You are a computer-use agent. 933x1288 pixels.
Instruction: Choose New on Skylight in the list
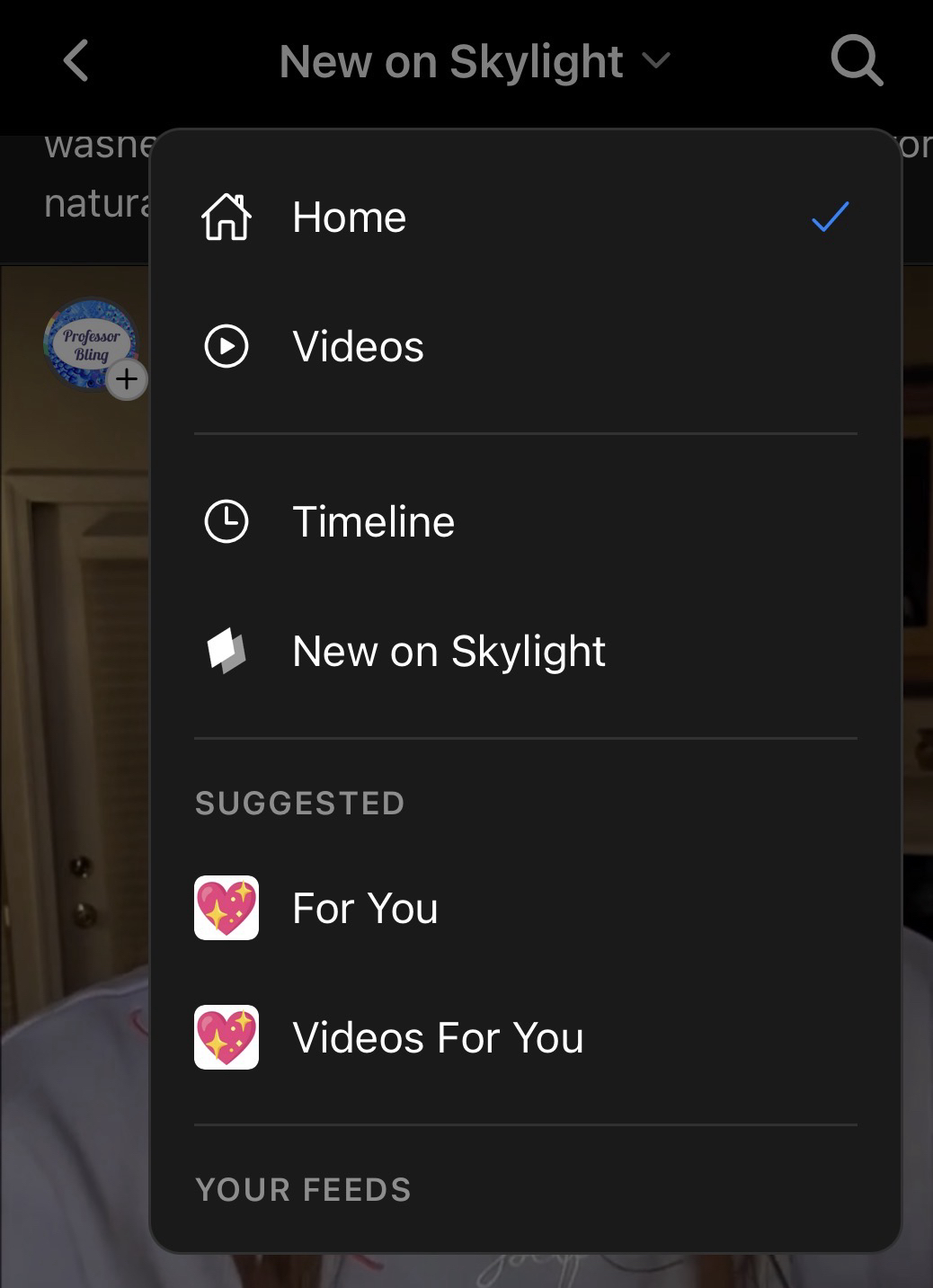pyautogui.click(x=449, y=651)
